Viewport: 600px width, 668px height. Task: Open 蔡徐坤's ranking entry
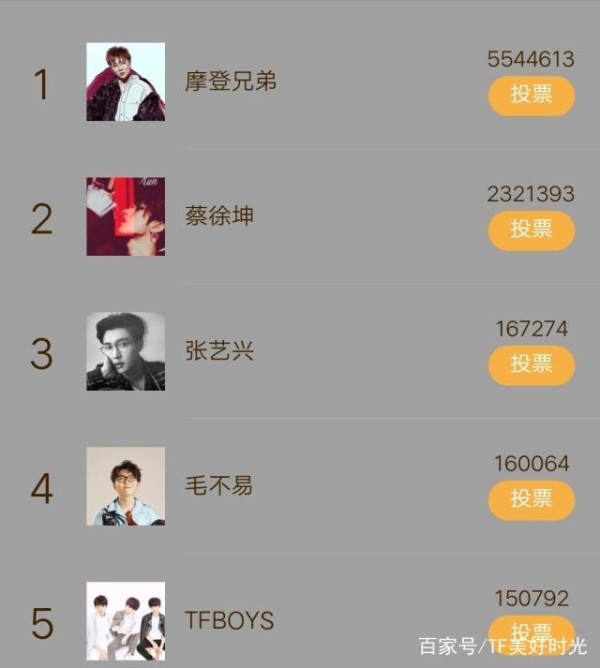coord(219,216)
